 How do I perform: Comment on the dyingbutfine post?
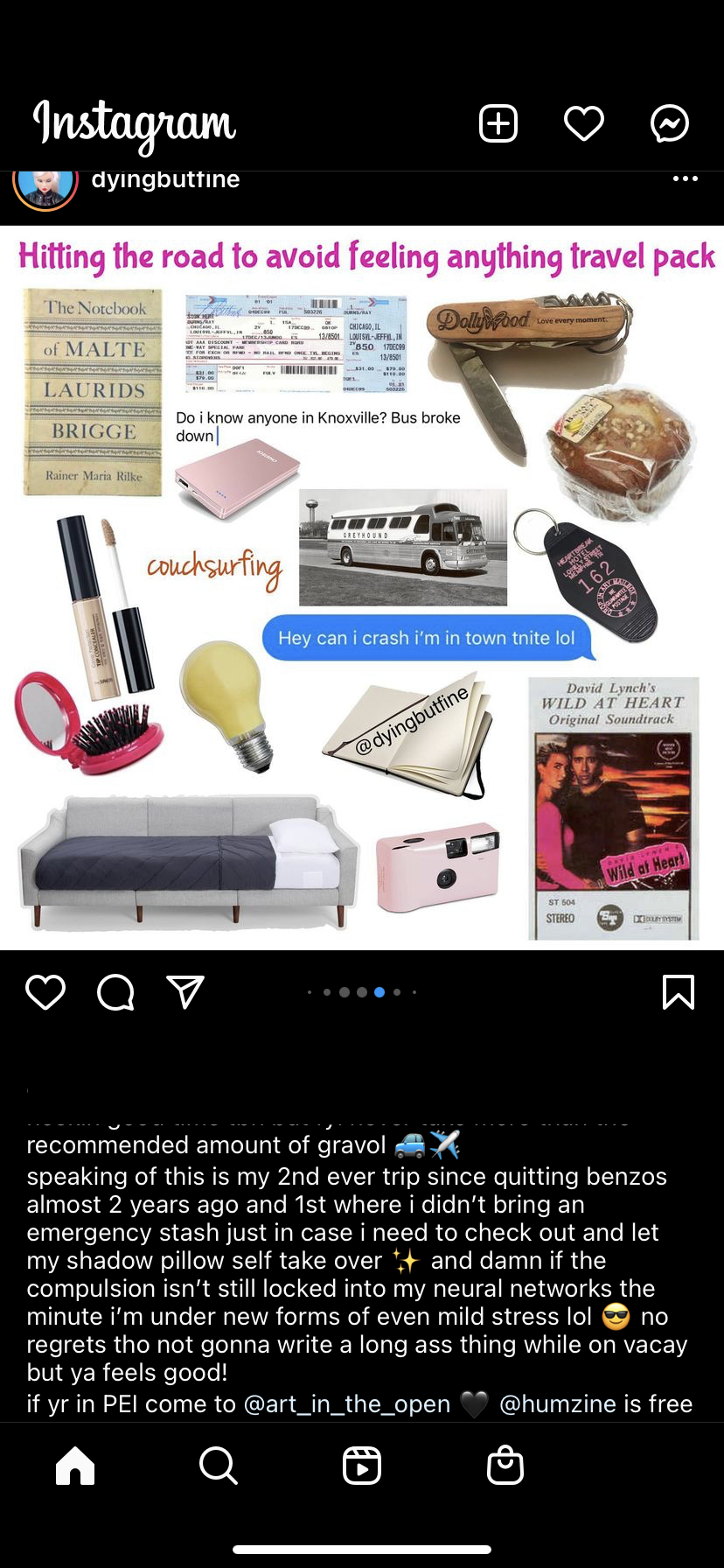click(x=115, y=992)
